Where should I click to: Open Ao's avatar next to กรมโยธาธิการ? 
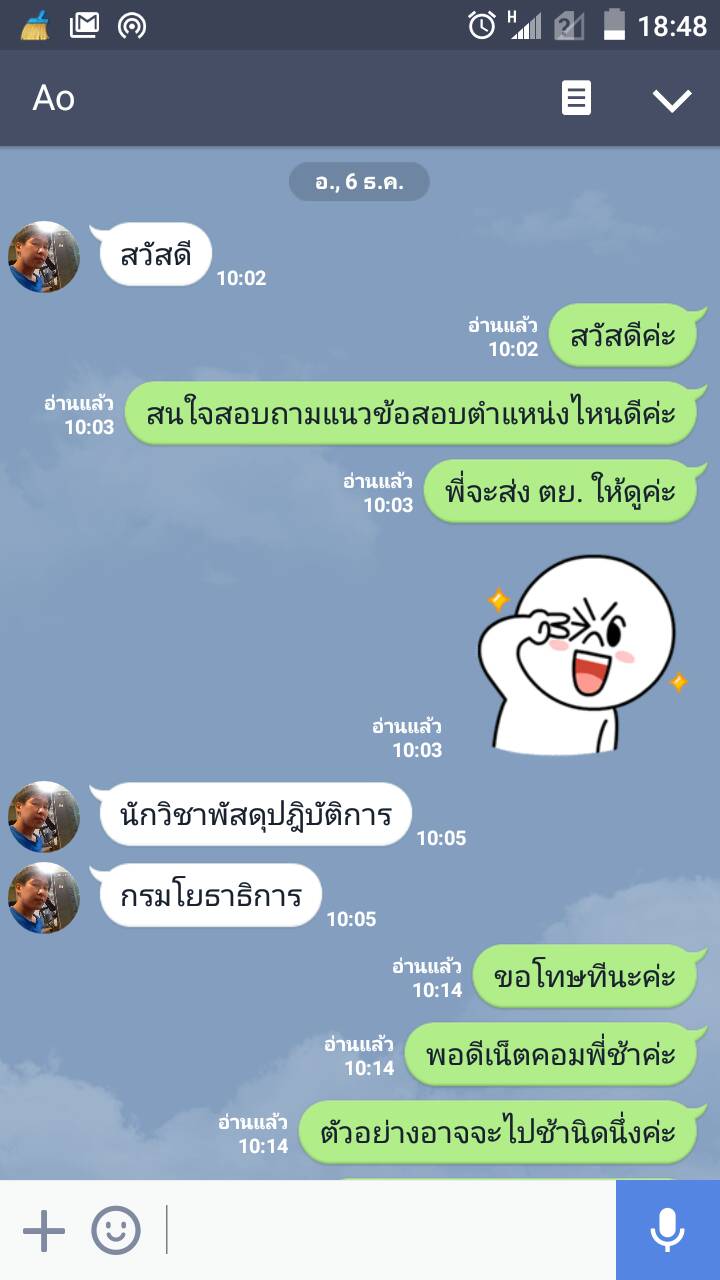pos(44,897)
